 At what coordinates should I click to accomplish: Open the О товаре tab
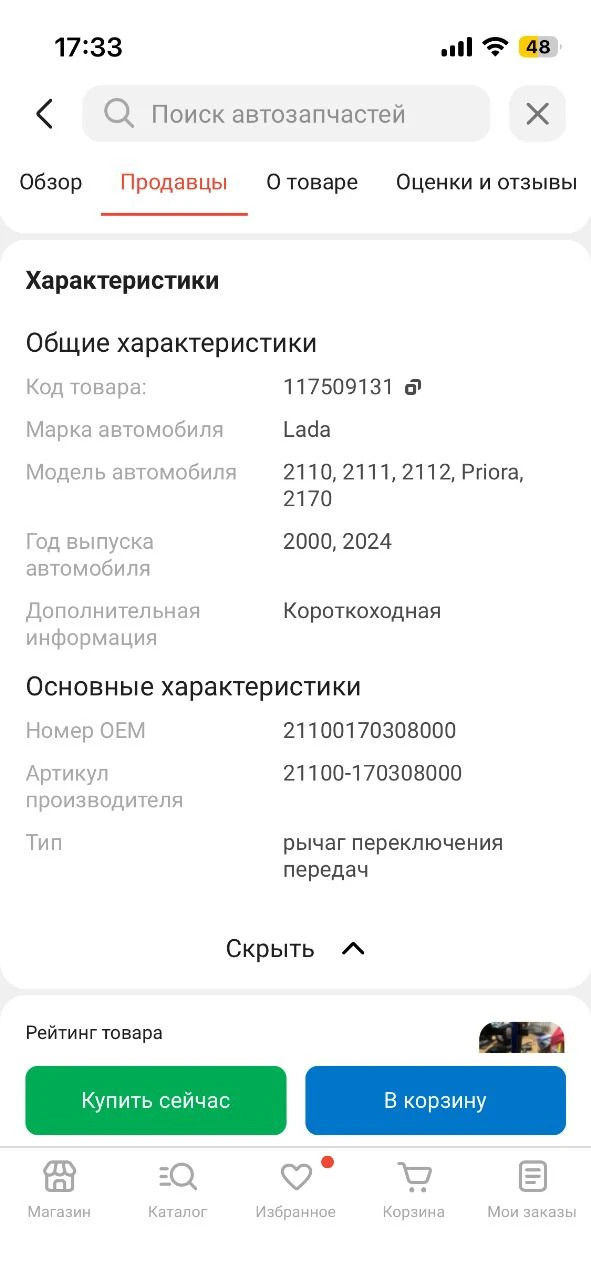point(312,182)
